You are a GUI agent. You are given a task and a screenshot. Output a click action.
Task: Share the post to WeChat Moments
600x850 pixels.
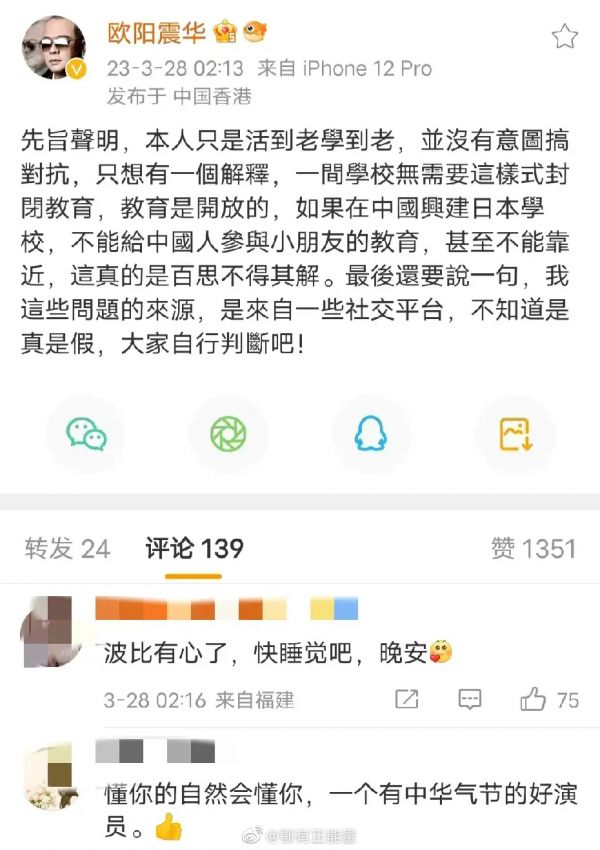click(x=228, y=433)
